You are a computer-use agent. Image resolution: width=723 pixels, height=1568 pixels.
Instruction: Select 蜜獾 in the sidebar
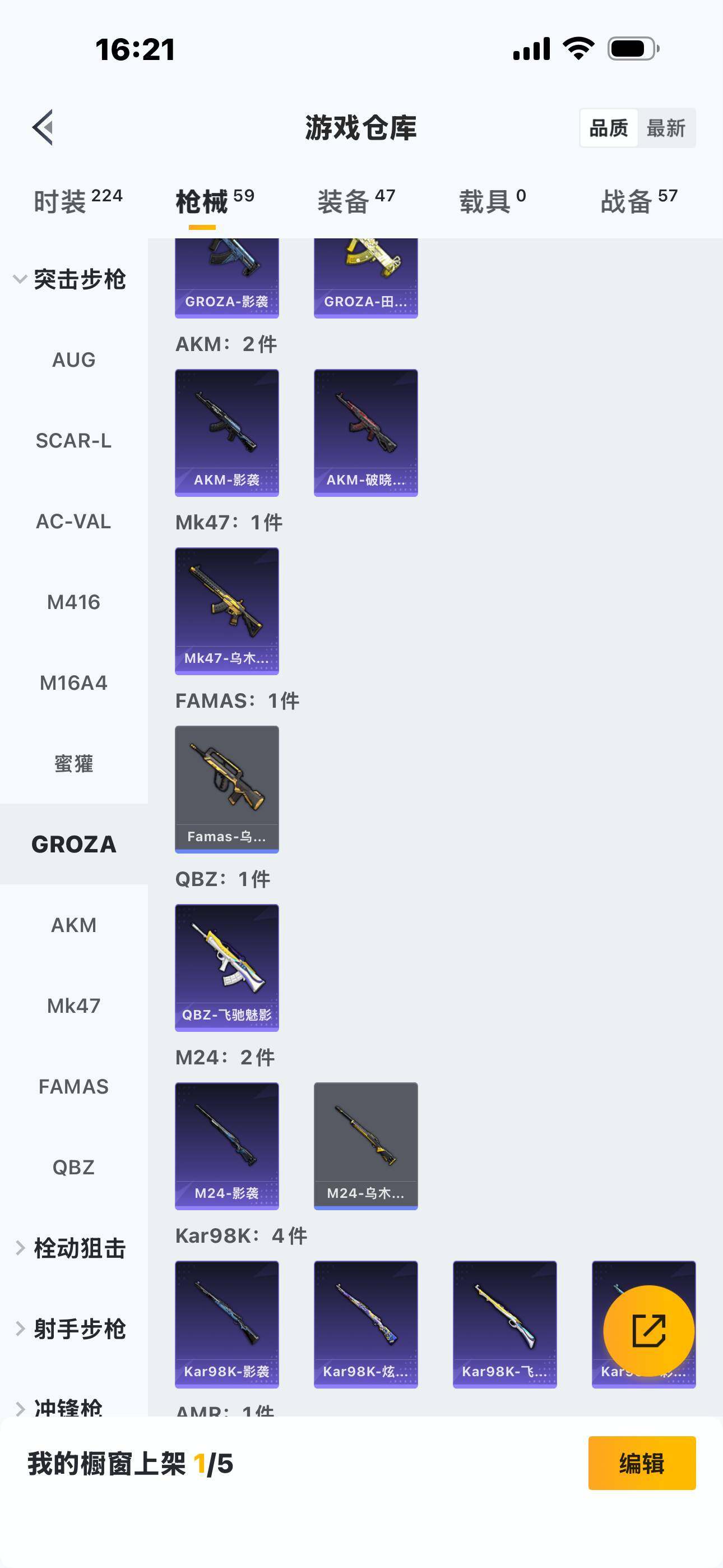[x=73, y=763]
